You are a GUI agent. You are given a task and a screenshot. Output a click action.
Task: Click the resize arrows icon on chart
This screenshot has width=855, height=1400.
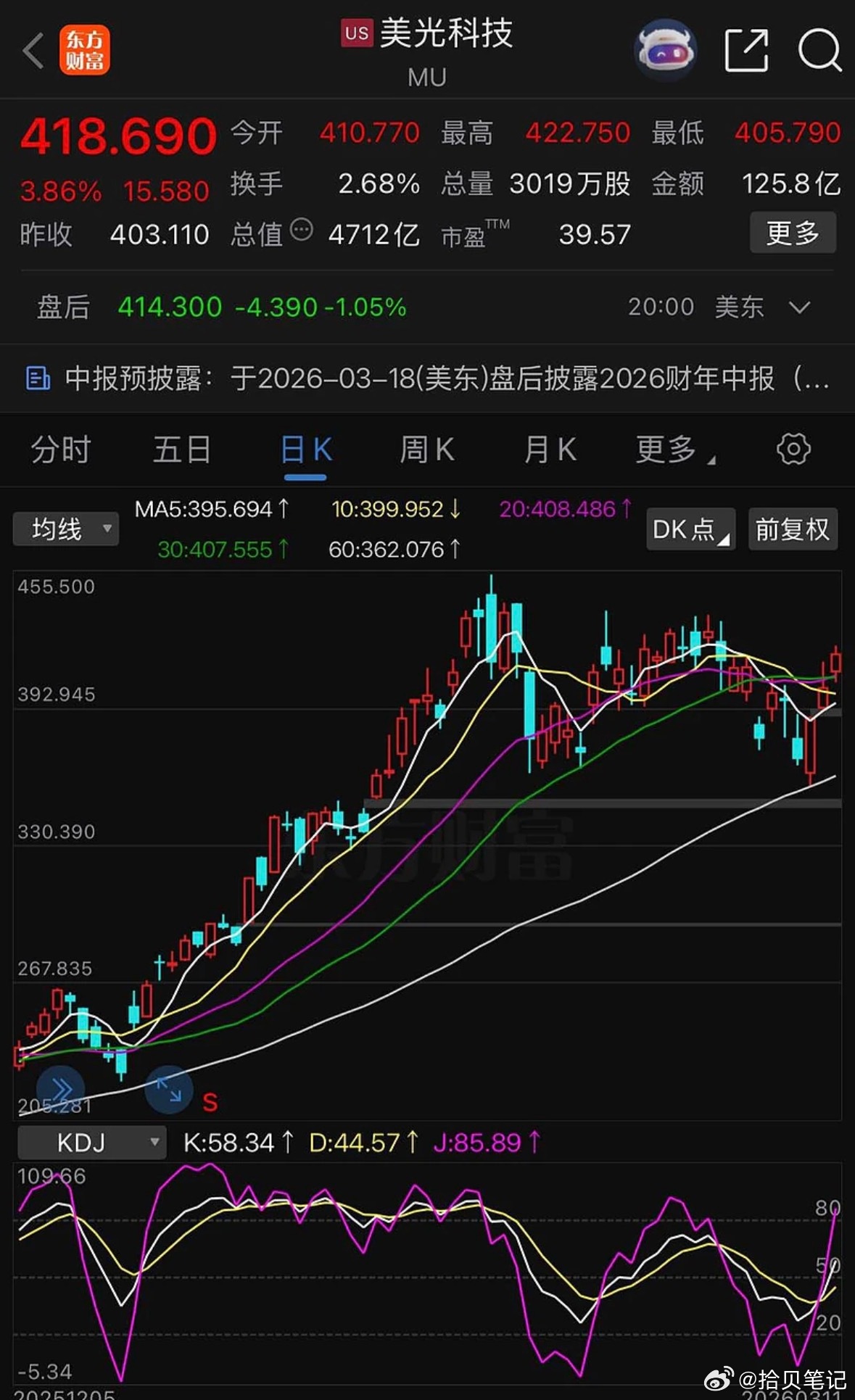[x=168, y=1088]
